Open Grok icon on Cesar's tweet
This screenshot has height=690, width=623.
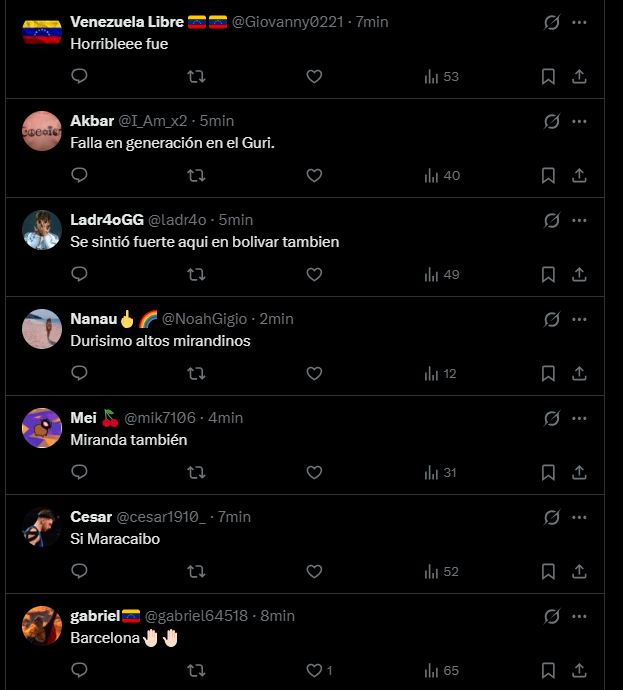[550, 517]
